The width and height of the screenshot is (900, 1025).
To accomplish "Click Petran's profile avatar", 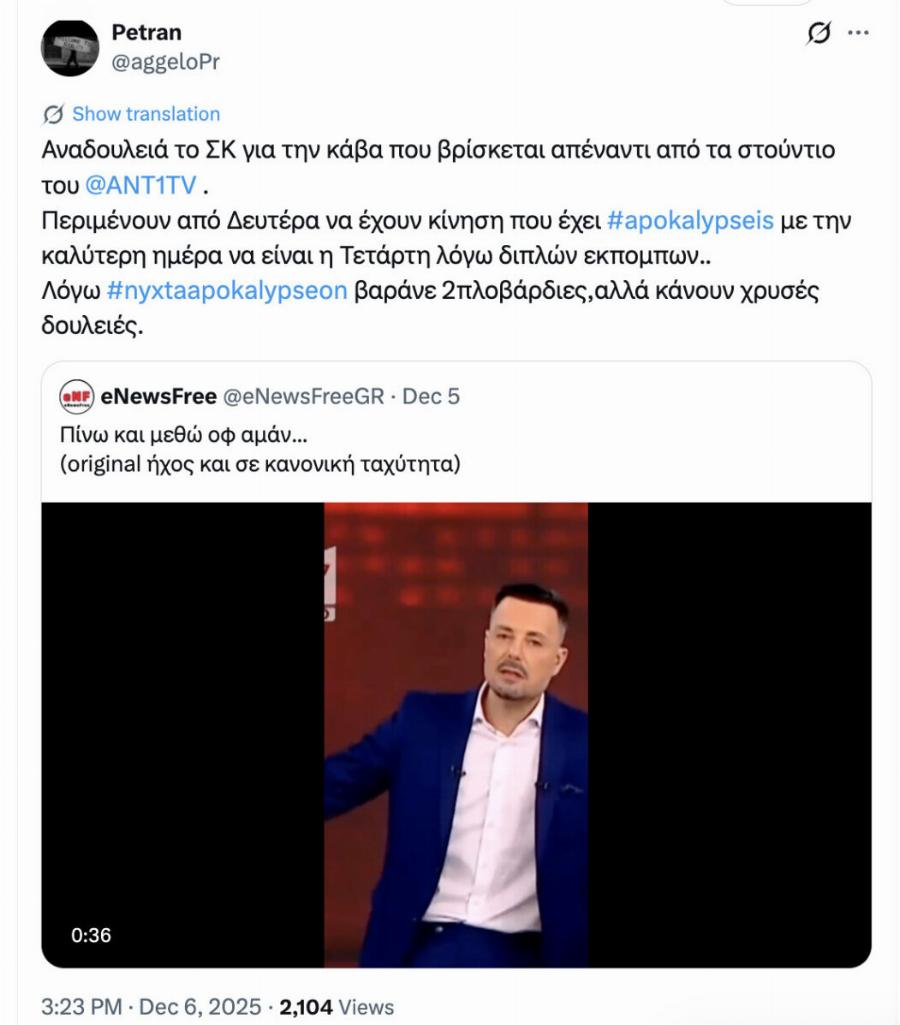I will click(x=68, y=45).
